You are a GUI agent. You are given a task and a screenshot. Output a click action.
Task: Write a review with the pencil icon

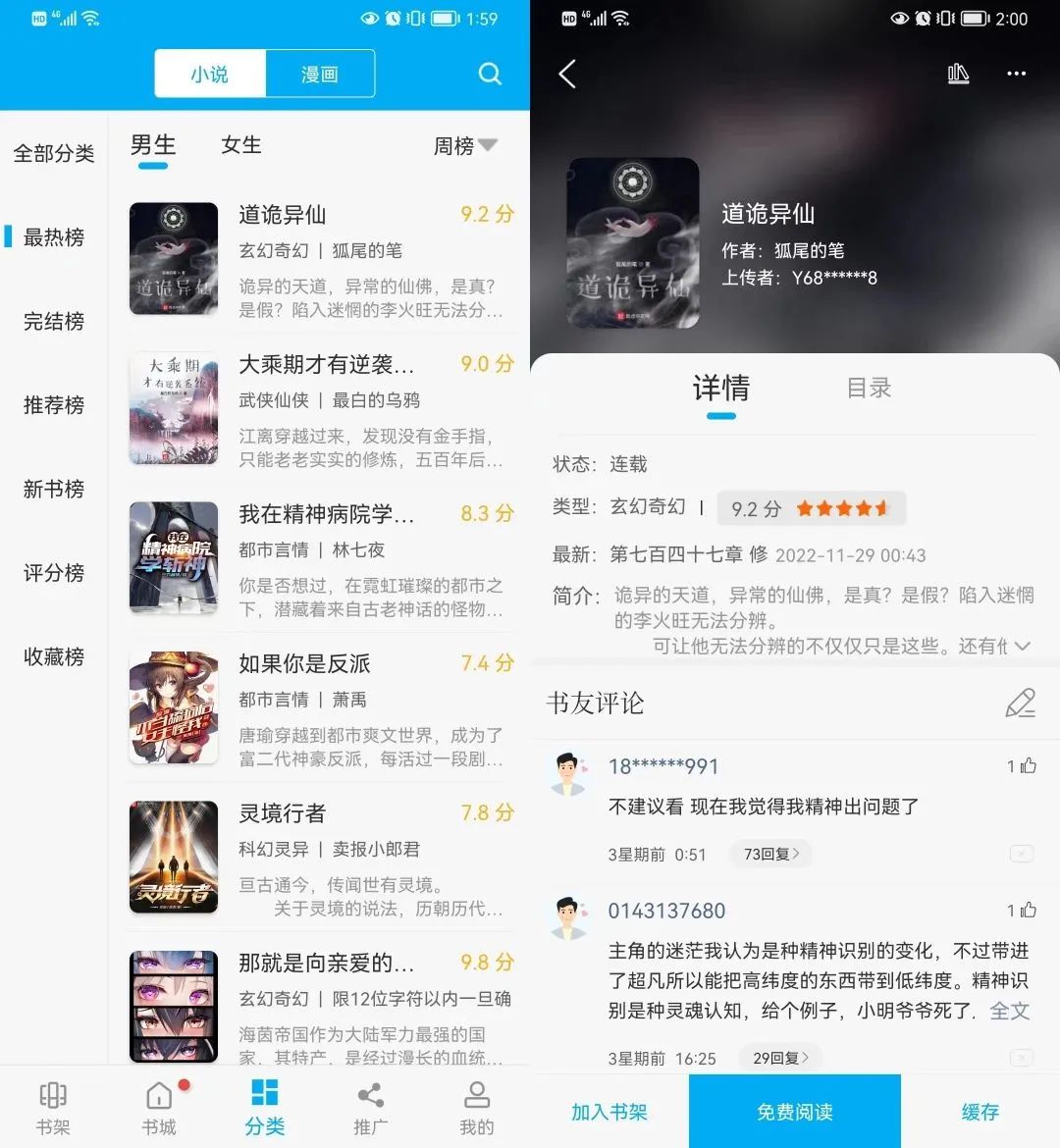tap(1020, 703)
